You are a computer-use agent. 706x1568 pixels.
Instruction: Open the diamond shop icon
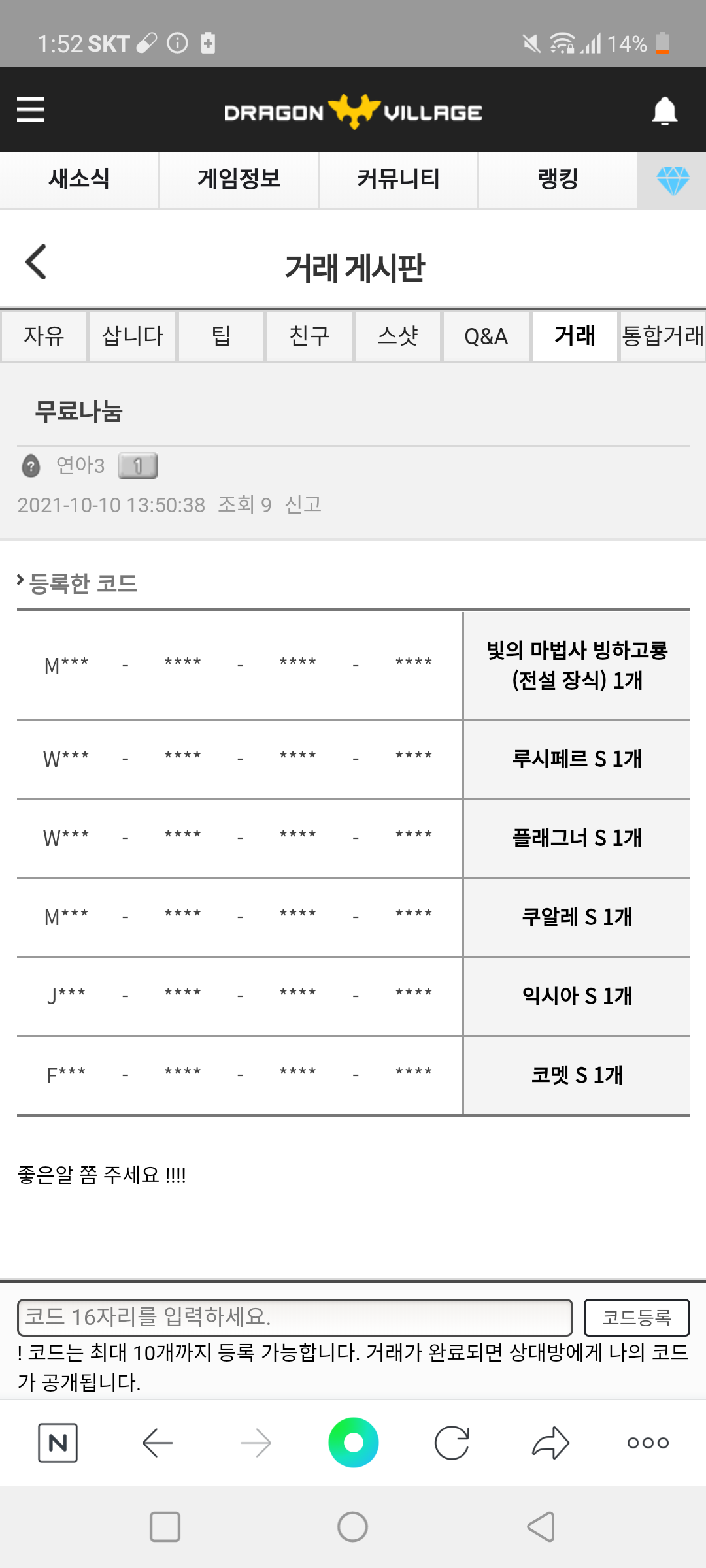pos(672,180)
